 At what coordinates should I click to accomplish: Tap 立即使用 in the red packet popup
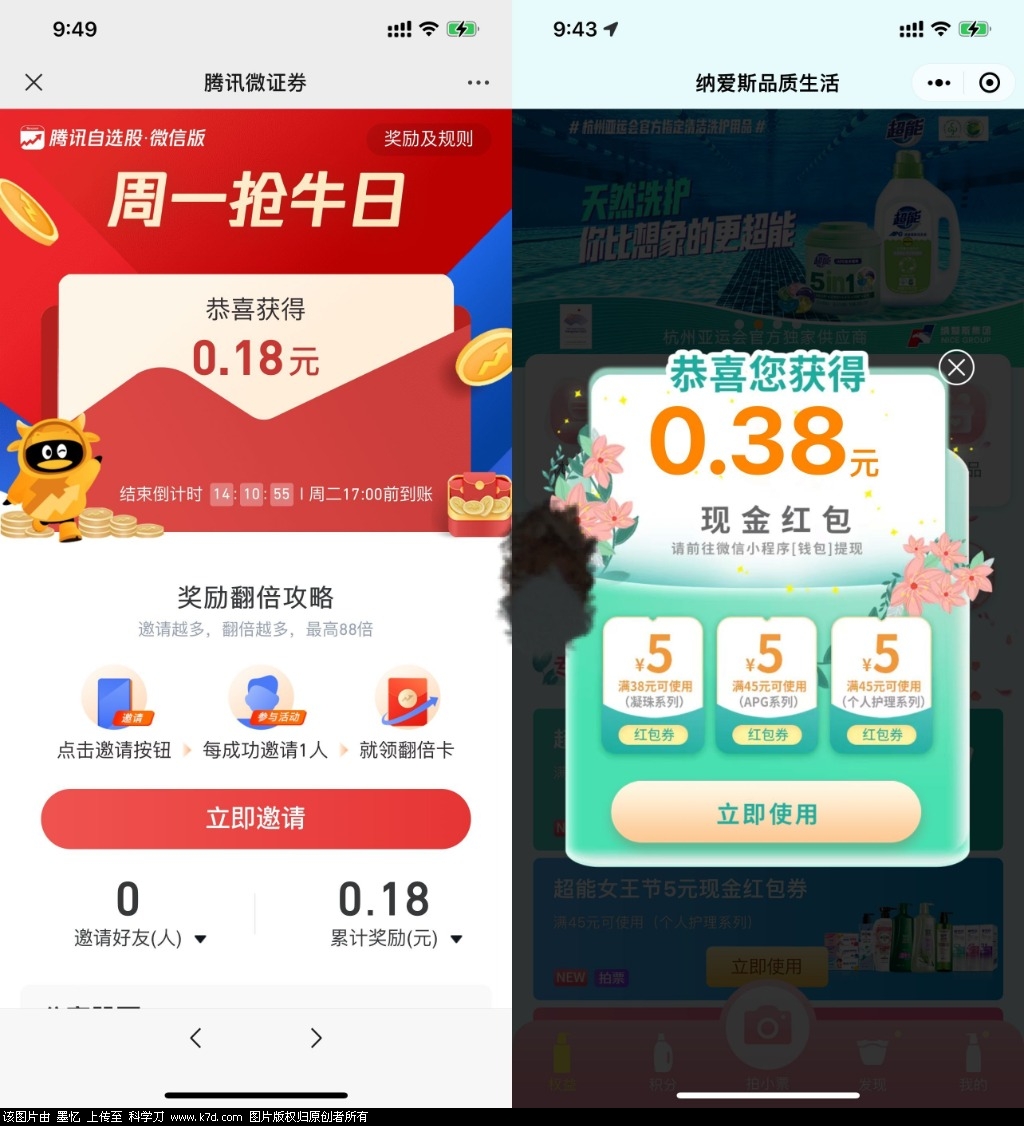pyautogui.click(x=766, y=813)
